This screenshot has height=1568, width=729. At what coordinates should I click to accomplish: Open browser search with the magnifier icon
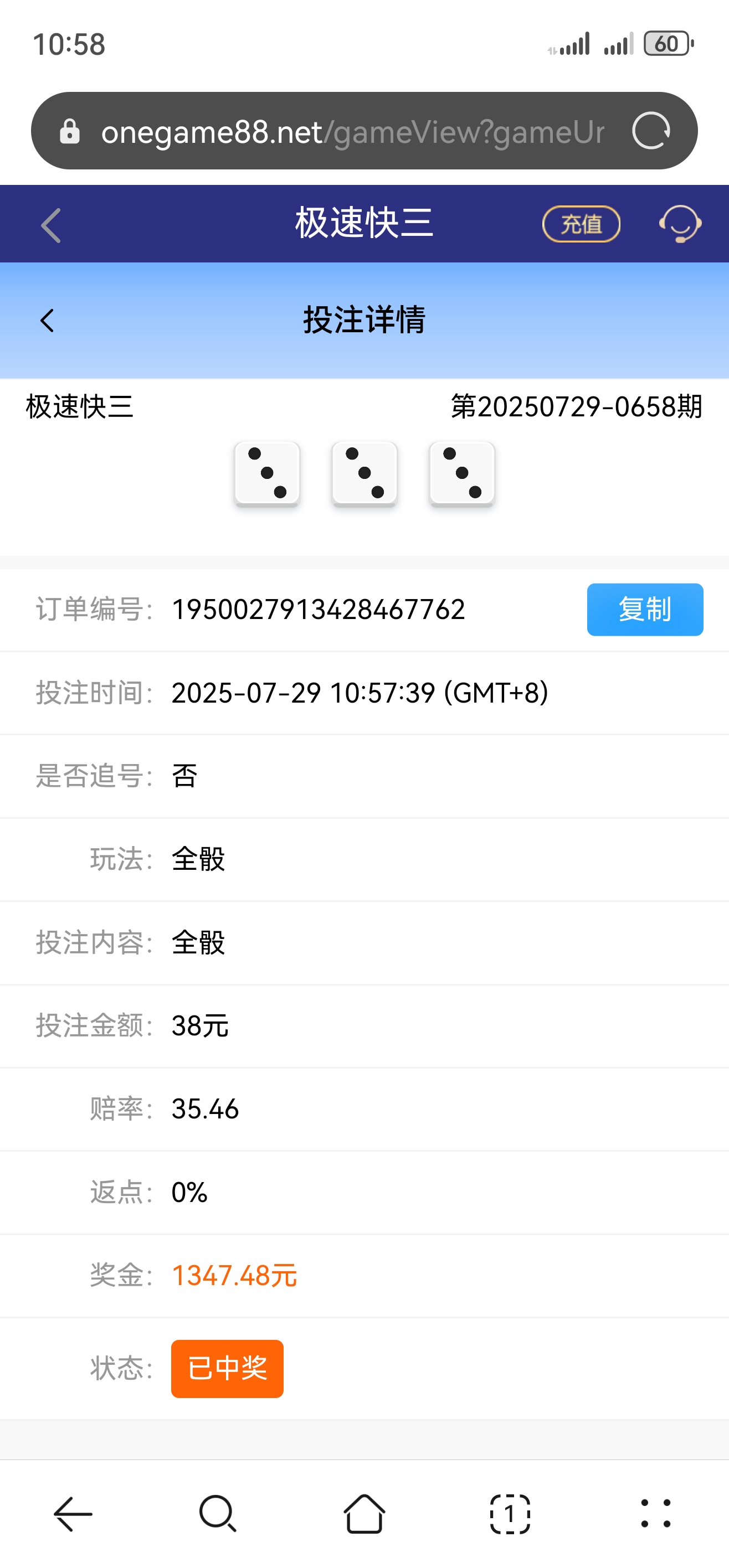pos(219,1515)
